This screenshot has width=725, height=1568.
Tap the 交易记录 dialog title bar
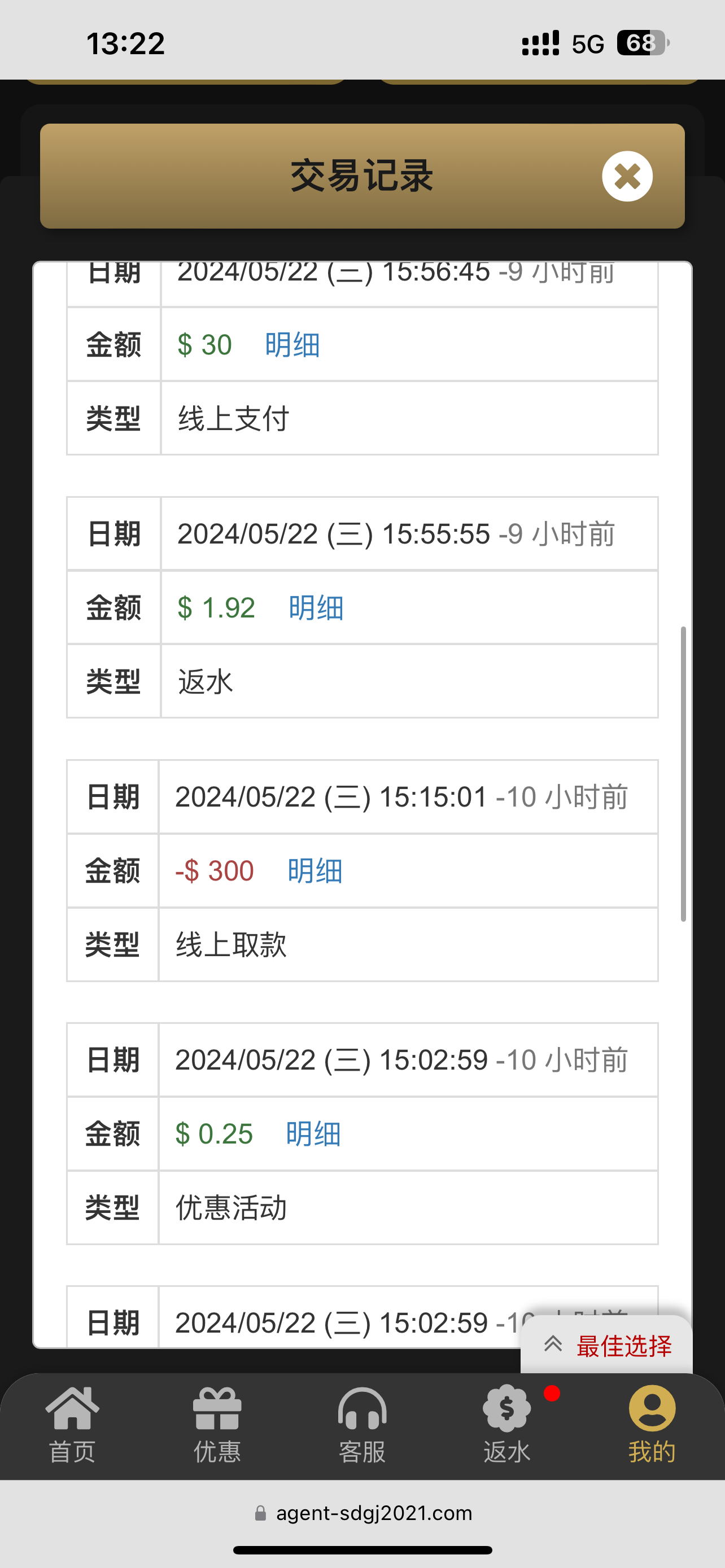(x=362, y=176)
